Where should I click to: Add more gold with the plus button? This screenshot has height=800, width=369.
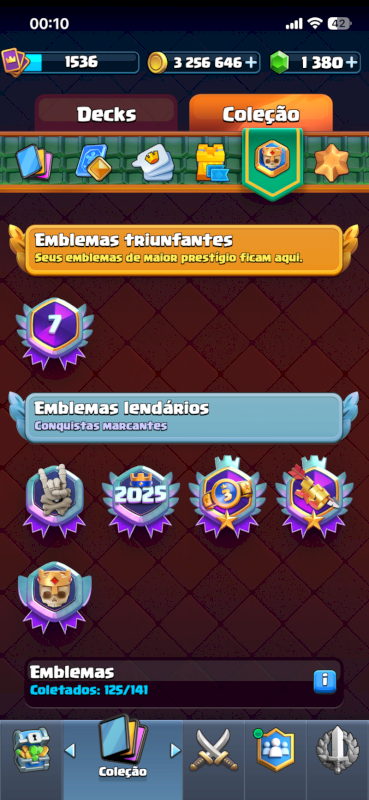point(251,62)
